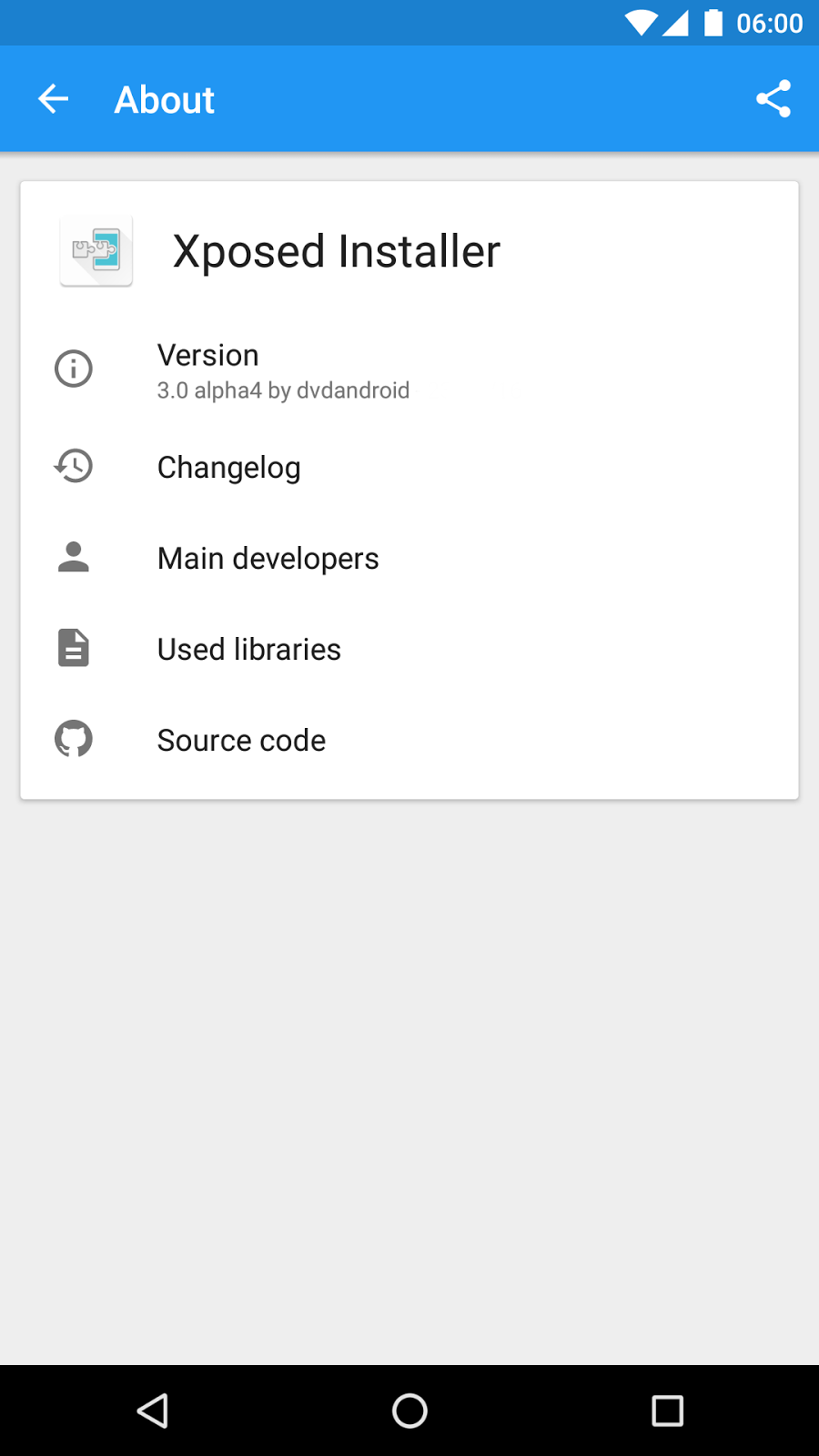819x1456 pixels.
Task: Open the Changelog entry
Action: coord(229,466)
